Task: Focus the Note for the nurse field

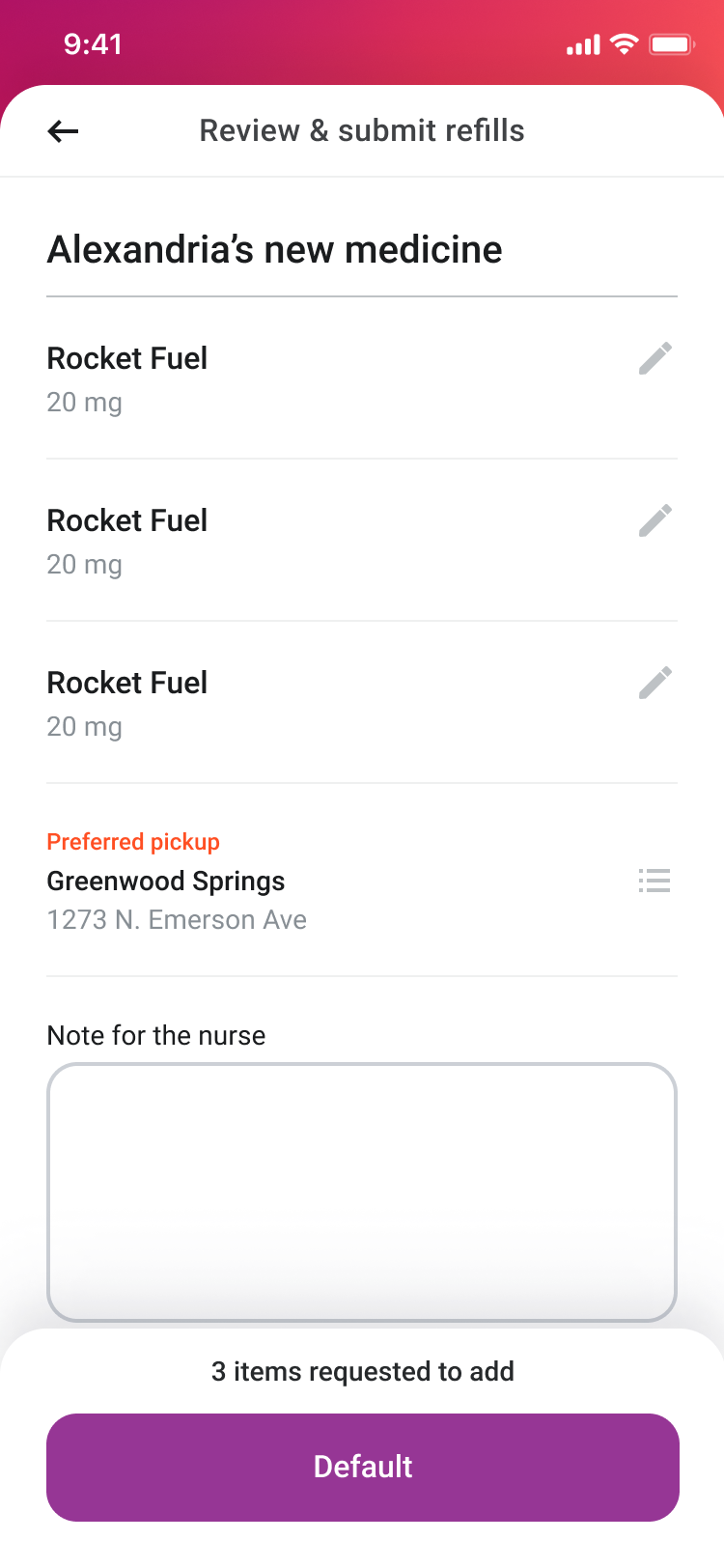Action: tap(362, 1192)
